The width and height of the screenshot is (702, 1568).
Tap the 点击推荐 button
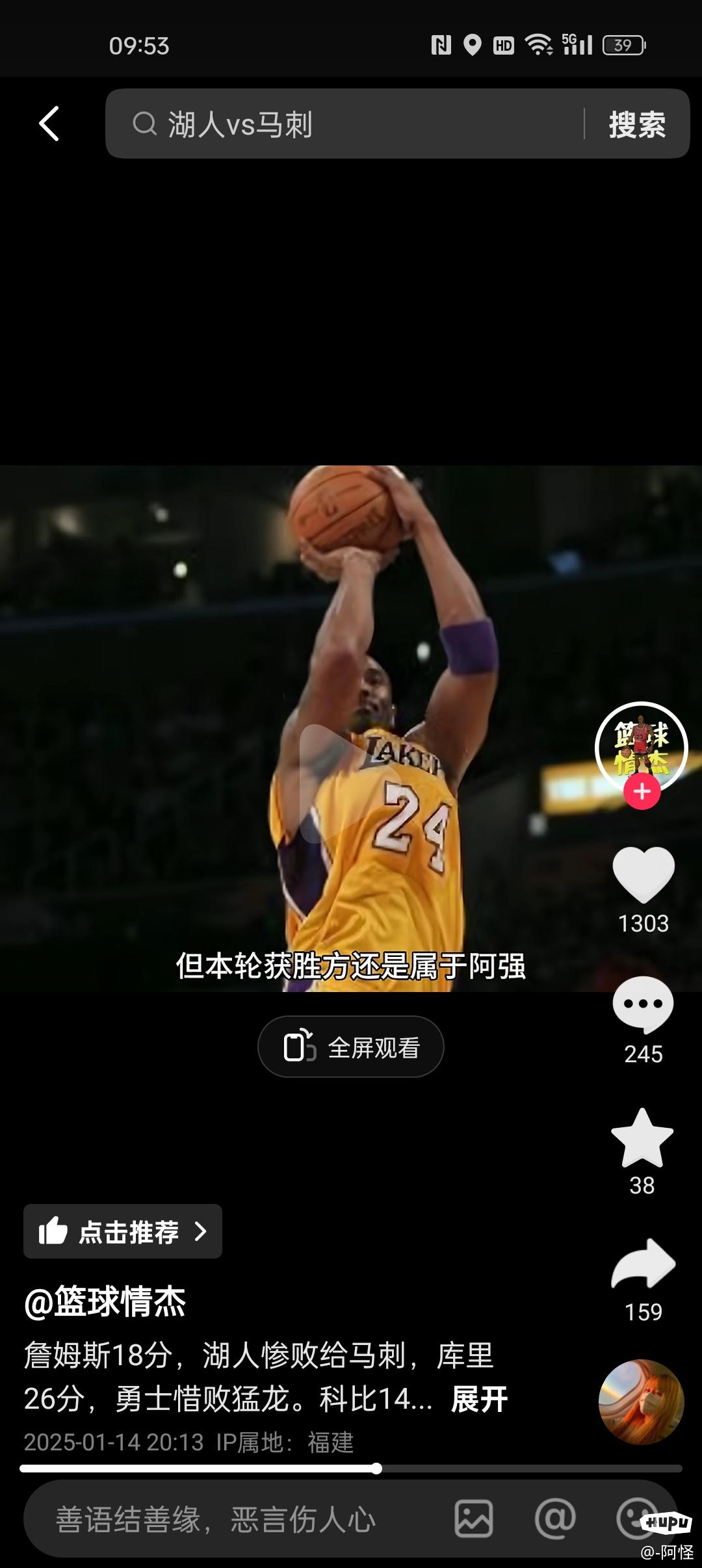[123, 1231]
